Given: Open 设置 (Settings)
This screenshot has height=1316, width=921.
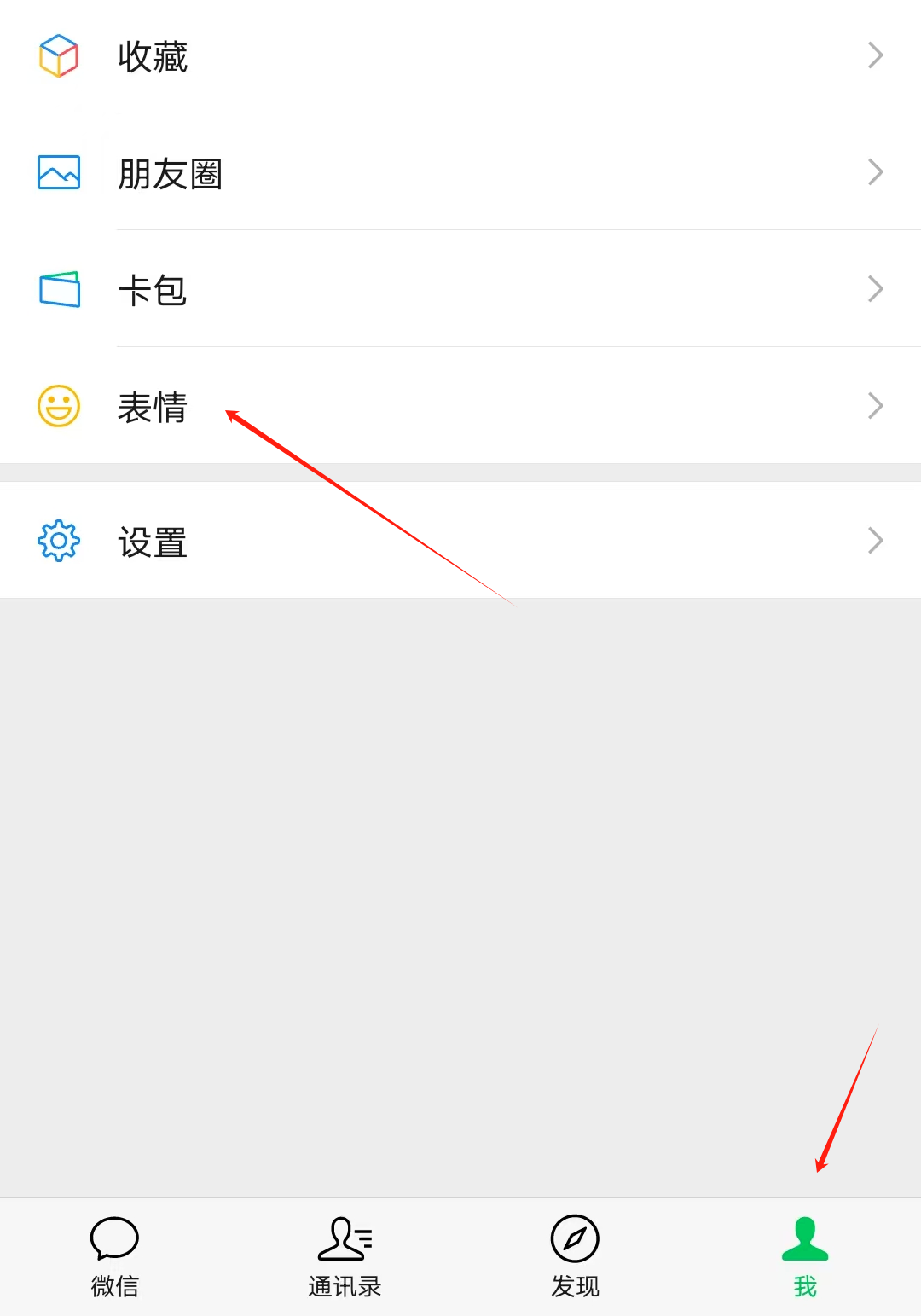Looking at the screenshot, I should (460, 541).
